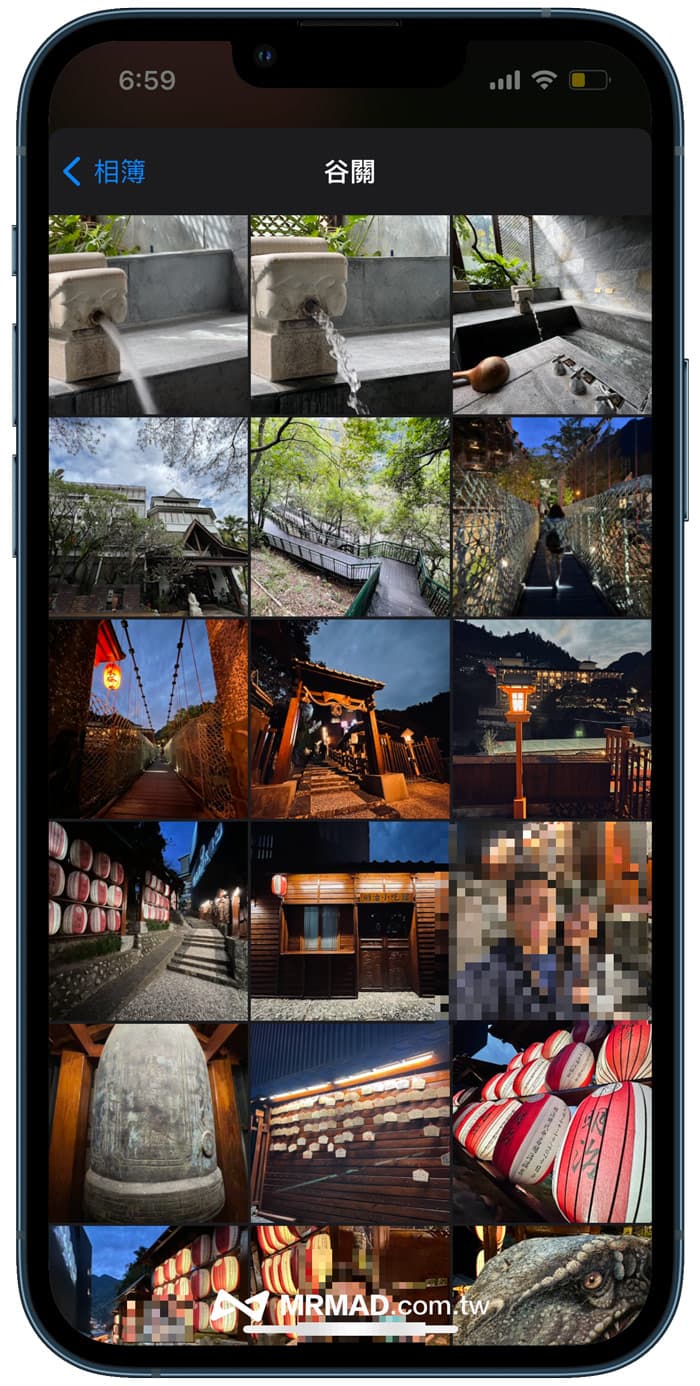700x1386 pixels.
Task: Open the close-up red and white lanterns photo
Action: pyautogui.click(x=551, y=1123)
